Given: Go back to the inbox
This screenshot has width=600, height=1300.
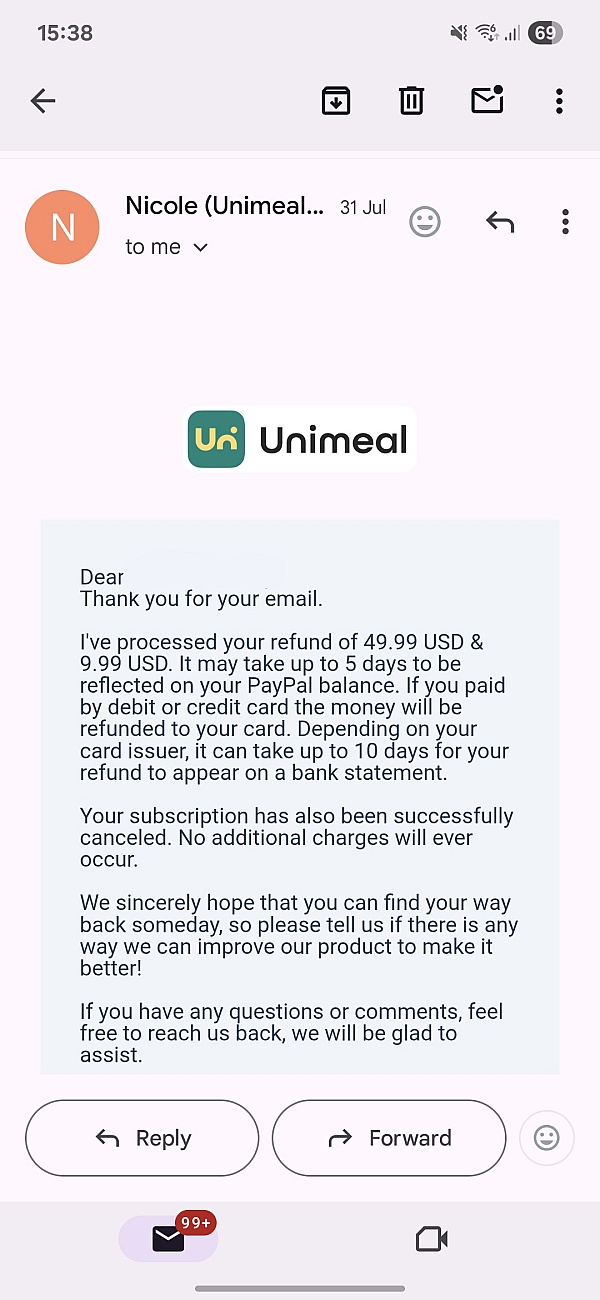Looking at the screenshot, I should point(43,100).
